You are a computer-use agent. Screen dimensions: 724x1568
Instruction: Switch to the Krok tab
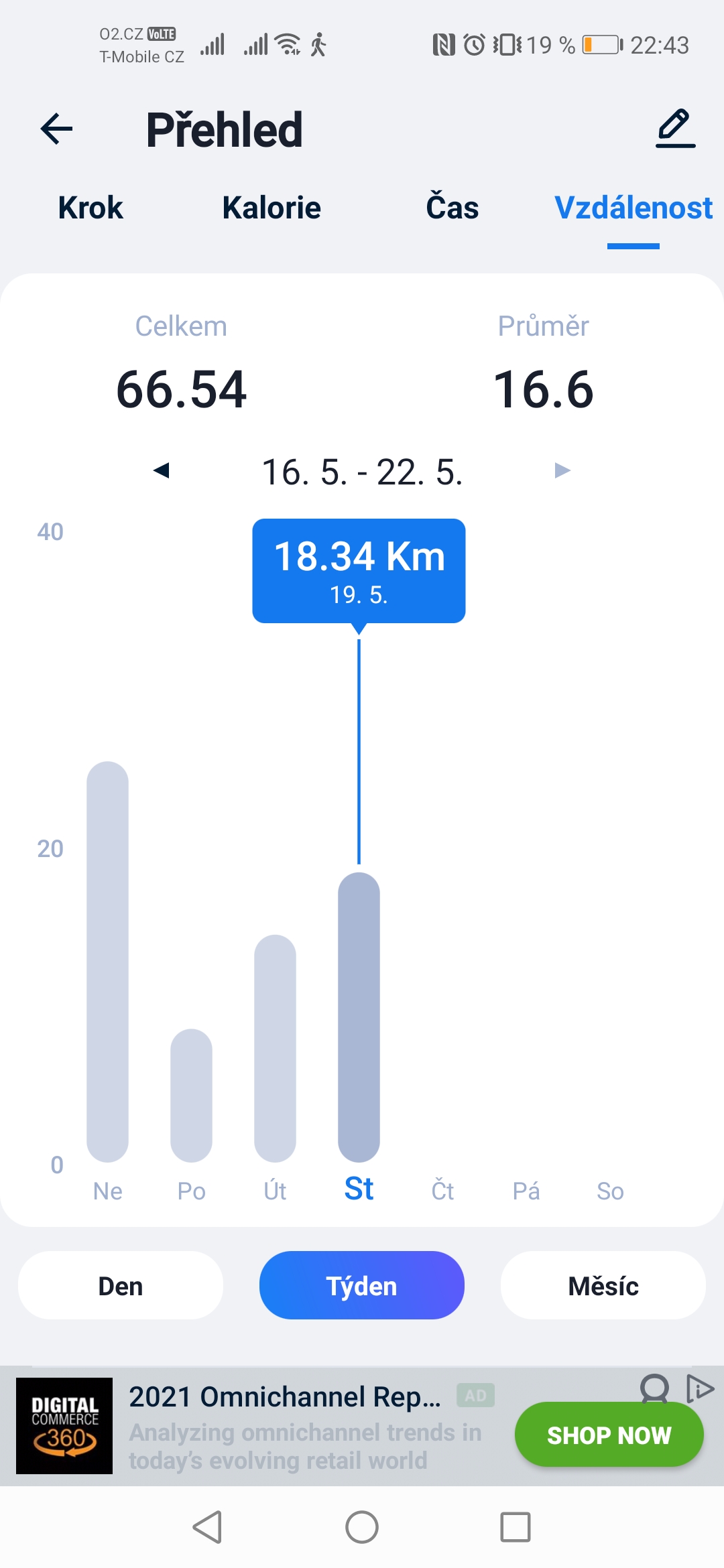pos(90,208)
